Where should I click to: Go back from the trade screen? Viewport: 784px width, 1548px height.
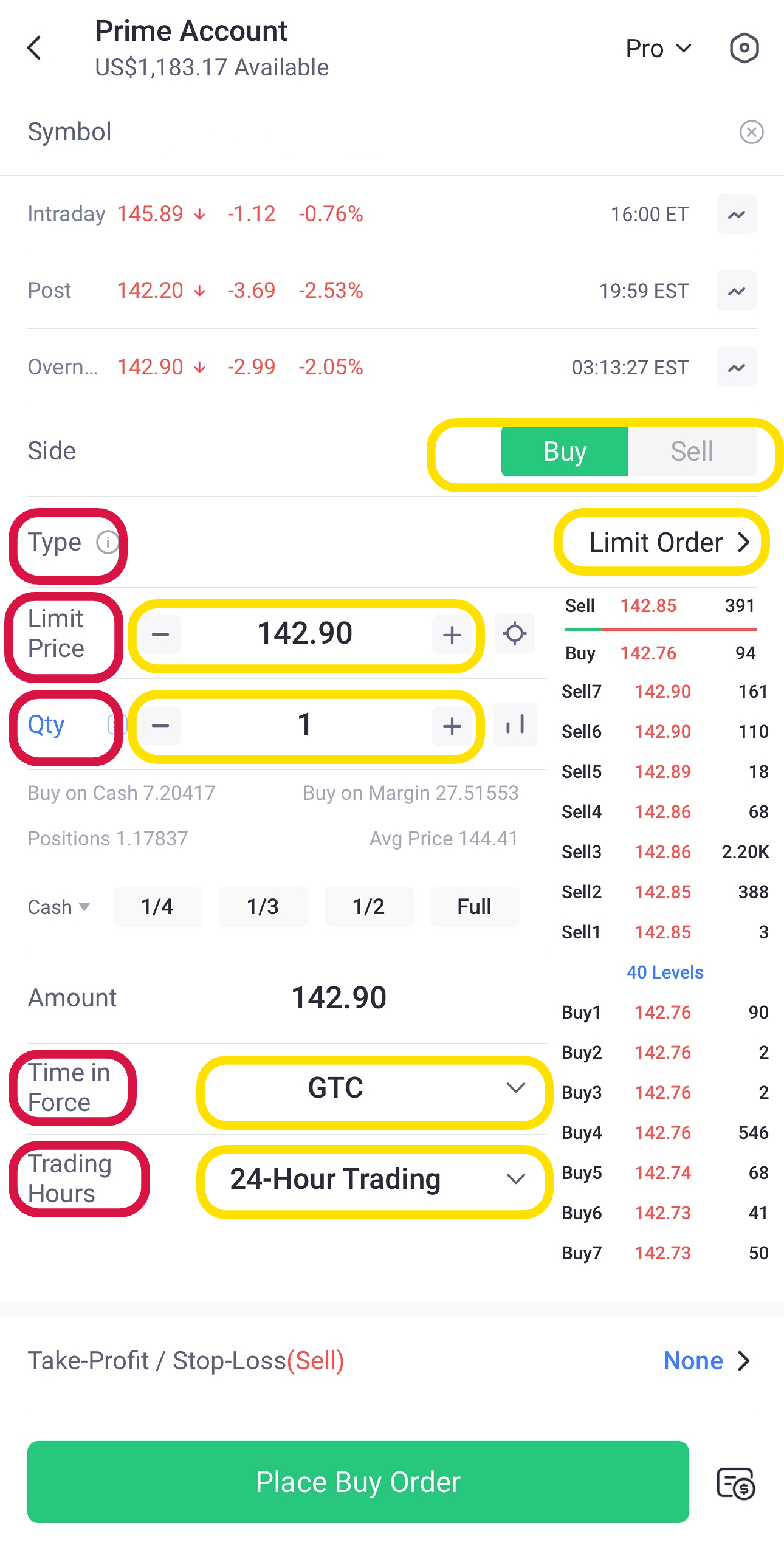(x=35, y=48)
